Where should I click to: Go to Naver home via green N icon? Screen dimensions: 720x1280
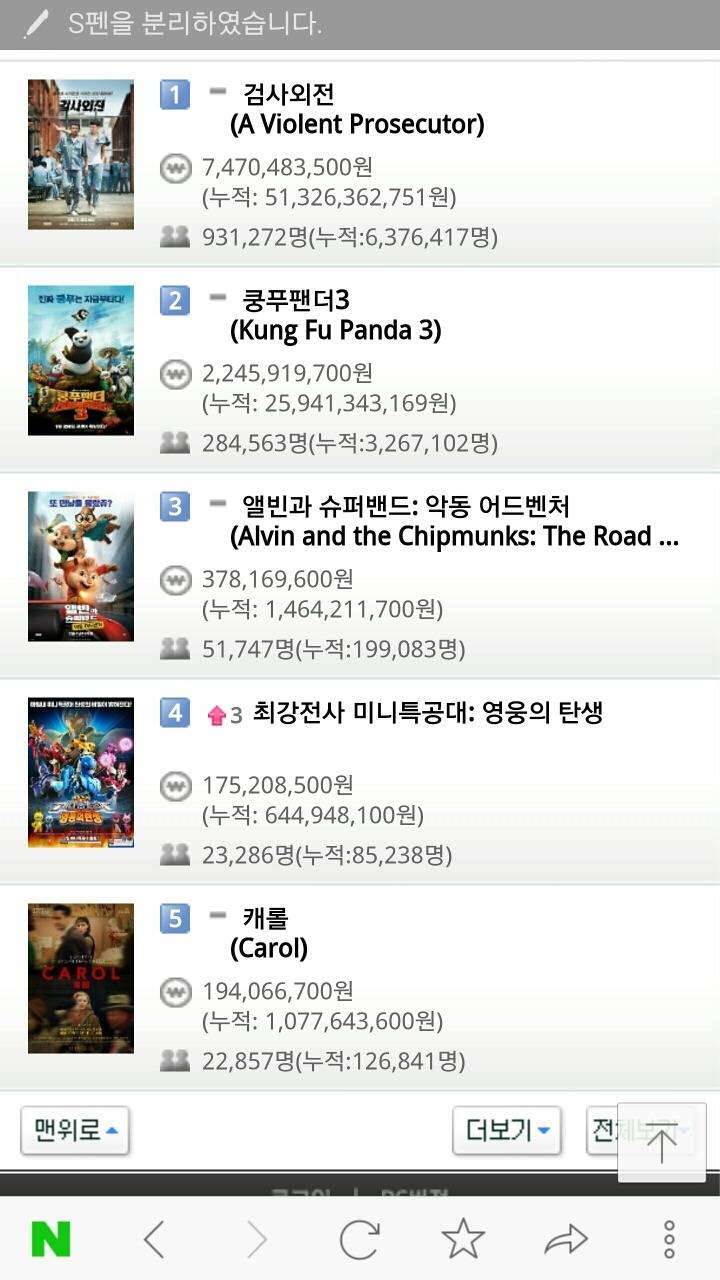(51, 1240)
